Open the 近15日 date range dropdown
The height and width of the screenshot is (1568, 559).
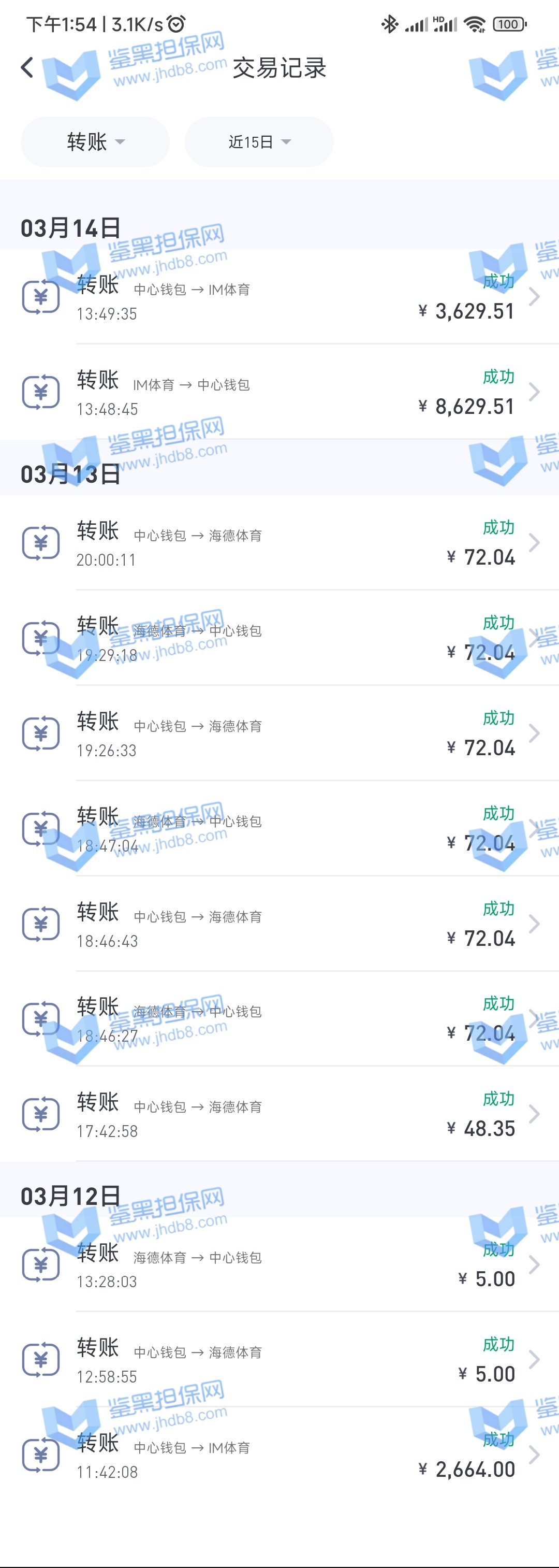[259, 142]
